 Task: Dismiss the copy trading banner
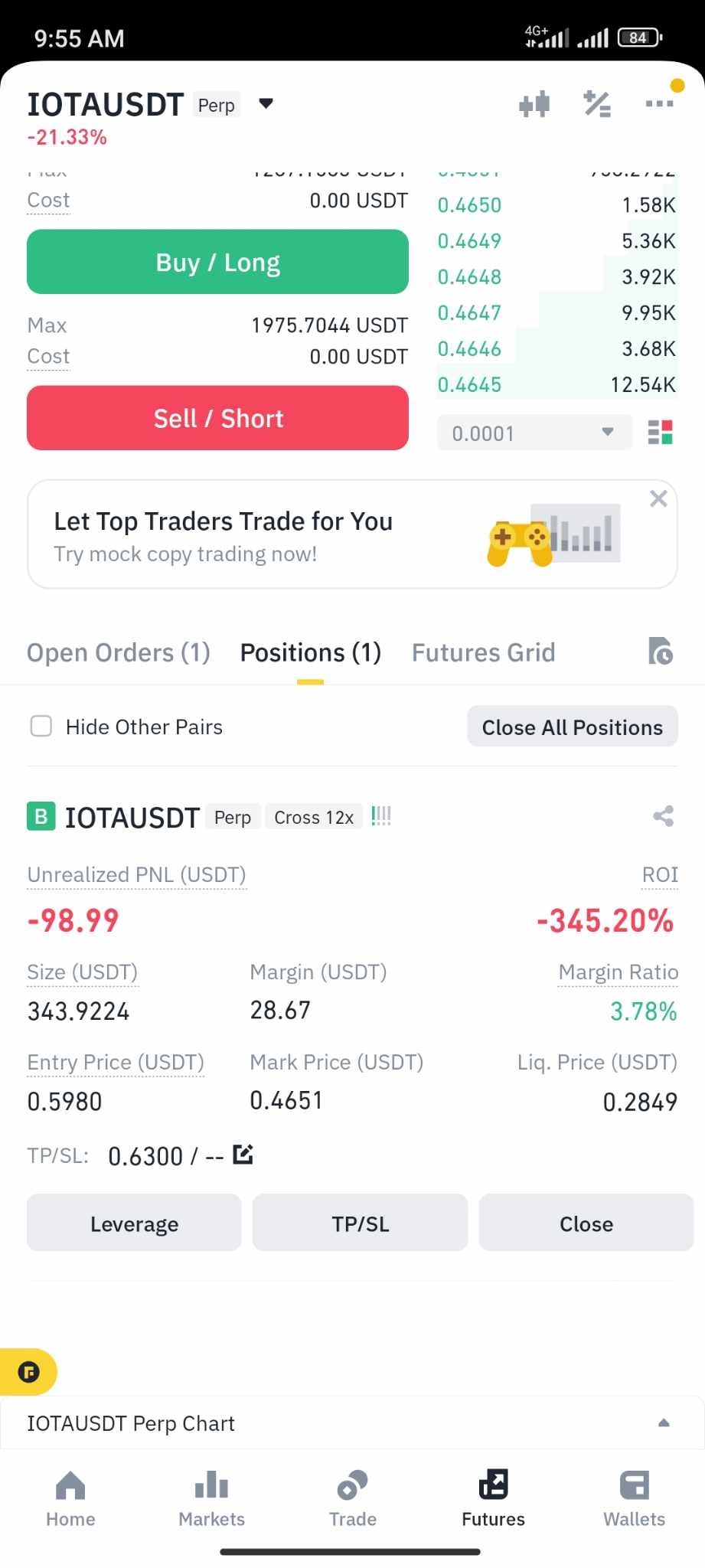click(658, 498)
